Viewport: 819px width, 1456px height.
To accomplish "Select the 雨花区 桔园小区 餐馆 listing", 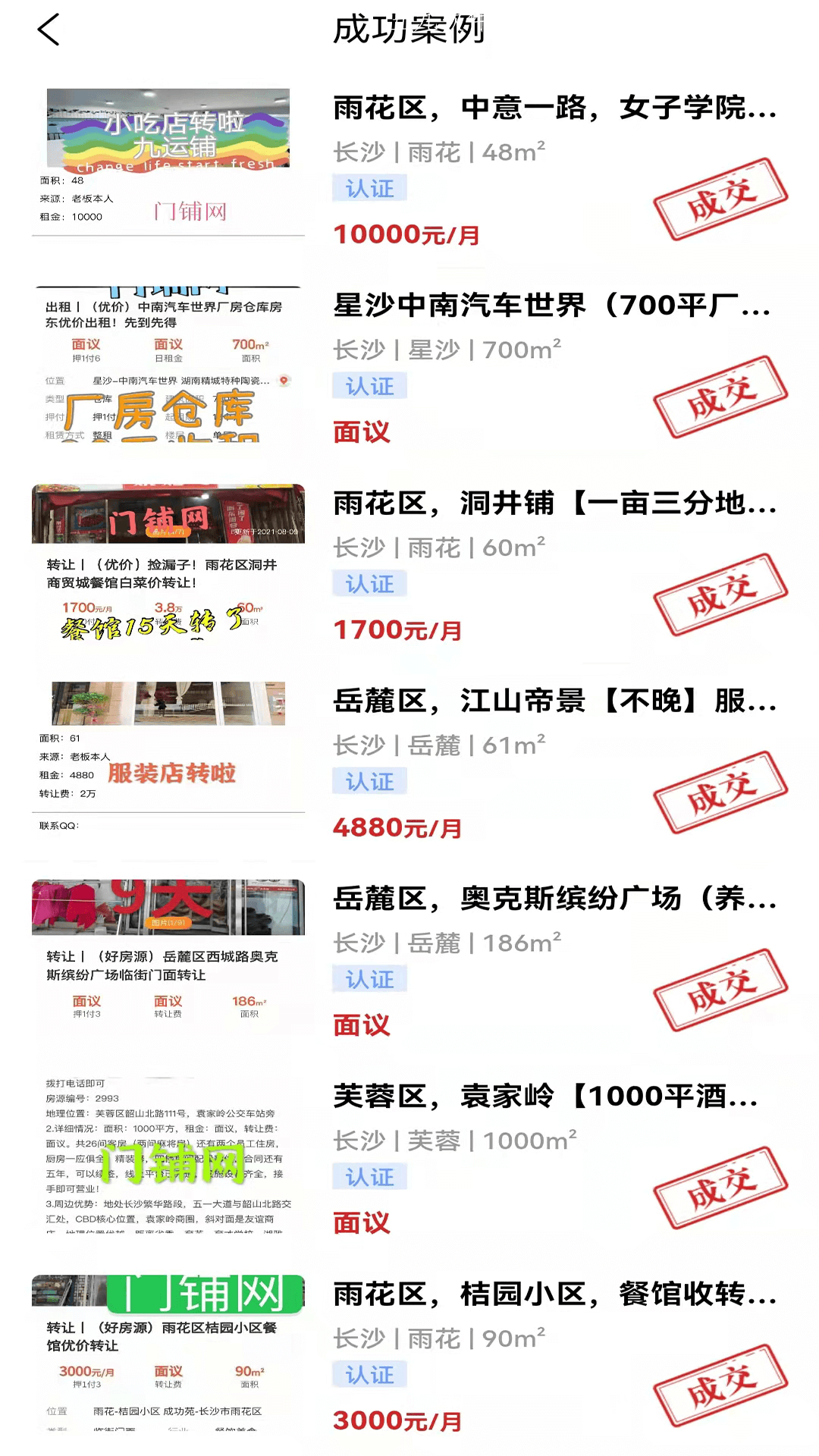I will click(x=554, y=1295).
